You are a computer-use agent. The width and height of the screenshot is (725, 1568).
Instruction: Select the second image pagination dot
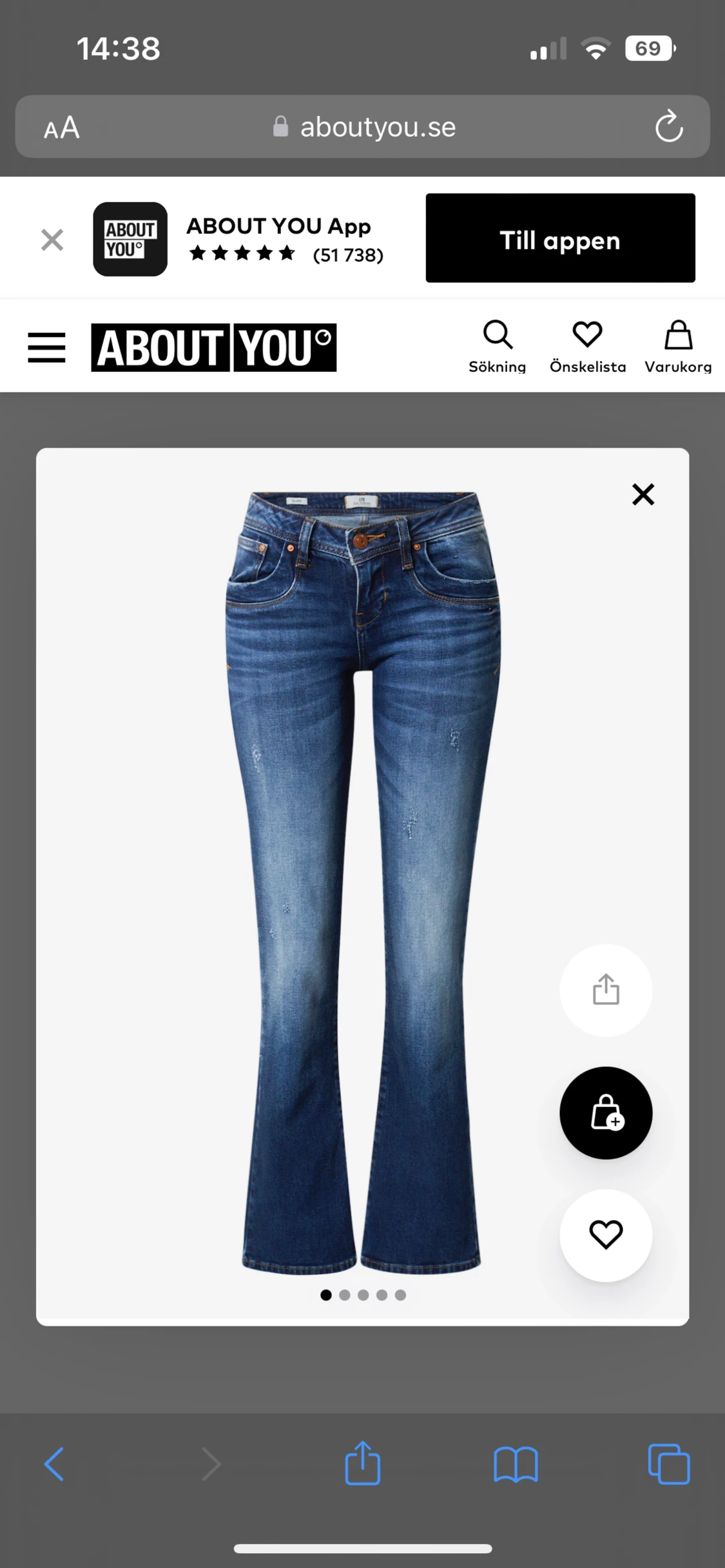[345, 1296]
